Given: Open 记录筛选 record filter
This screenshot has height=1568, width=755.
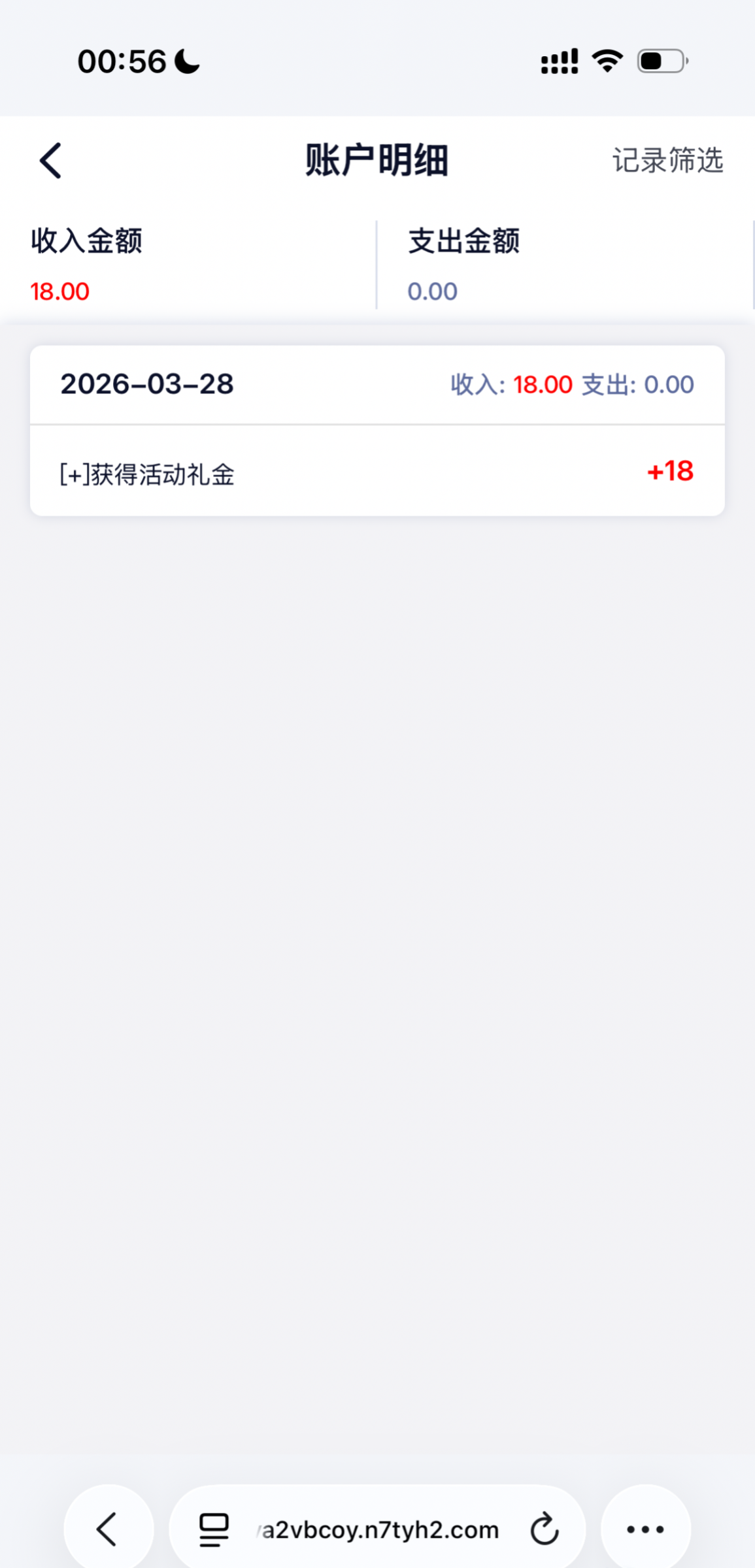Looking at the screenshot, I should 667,161.
